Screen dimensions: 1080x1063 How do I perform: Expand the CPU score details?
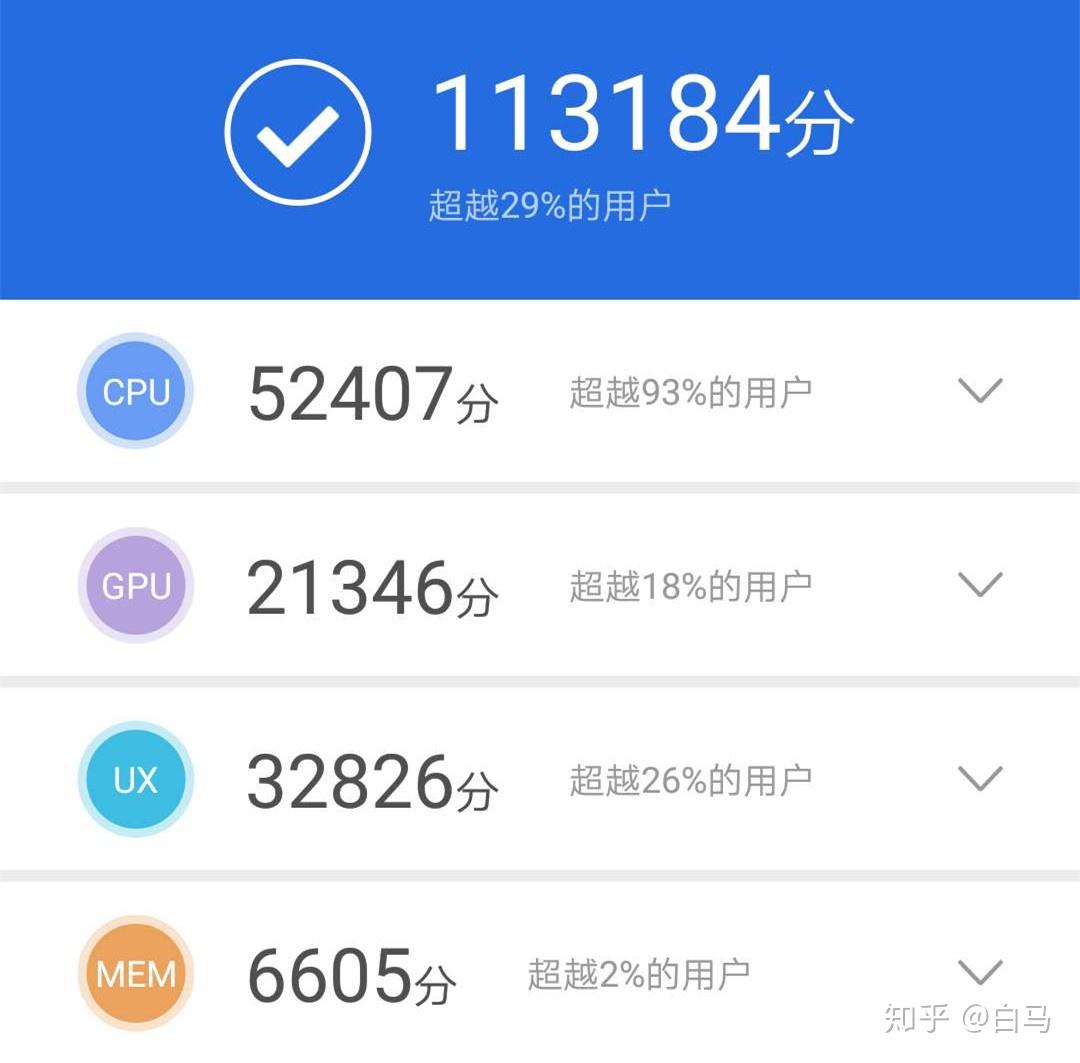(980, 391)
